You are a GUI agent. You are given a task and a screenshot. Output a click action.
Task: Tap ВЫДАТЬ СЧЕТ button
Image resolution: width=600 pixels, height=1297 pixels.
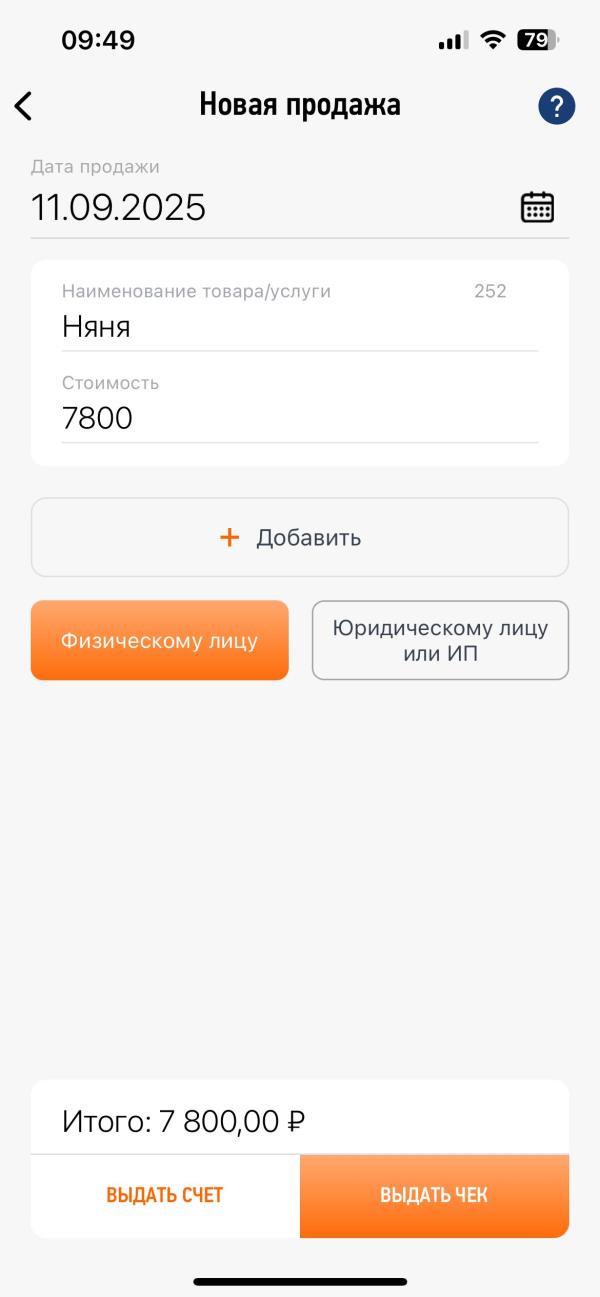click(165, 1195)
